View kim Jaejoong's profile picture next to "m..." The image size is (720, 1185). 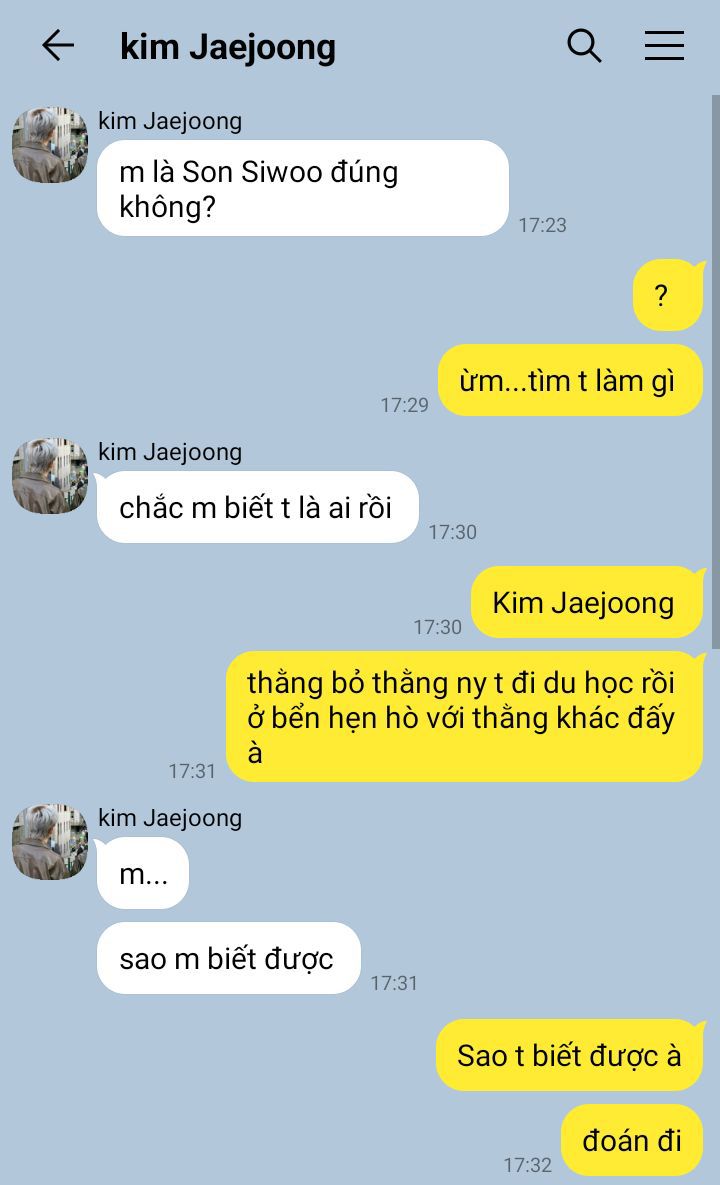(x=50, y=842)
